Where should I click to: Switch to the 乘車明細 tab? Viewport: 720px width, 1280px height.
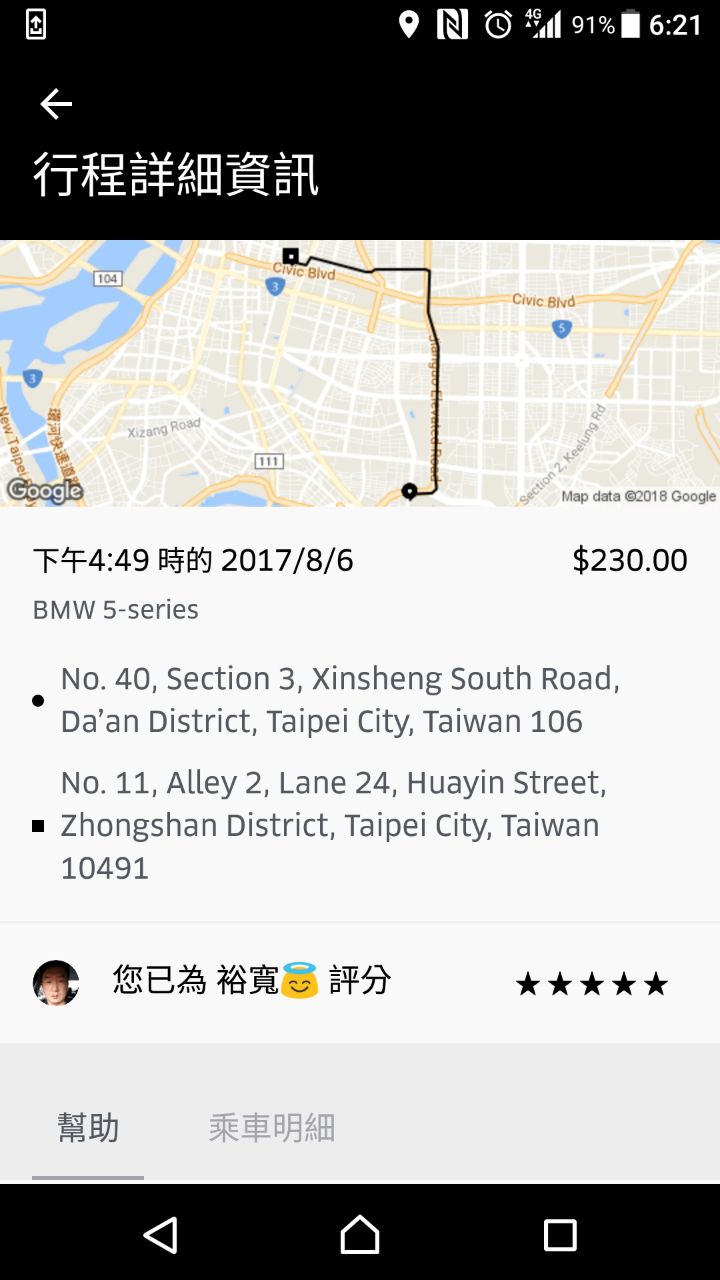point(271,1128)
